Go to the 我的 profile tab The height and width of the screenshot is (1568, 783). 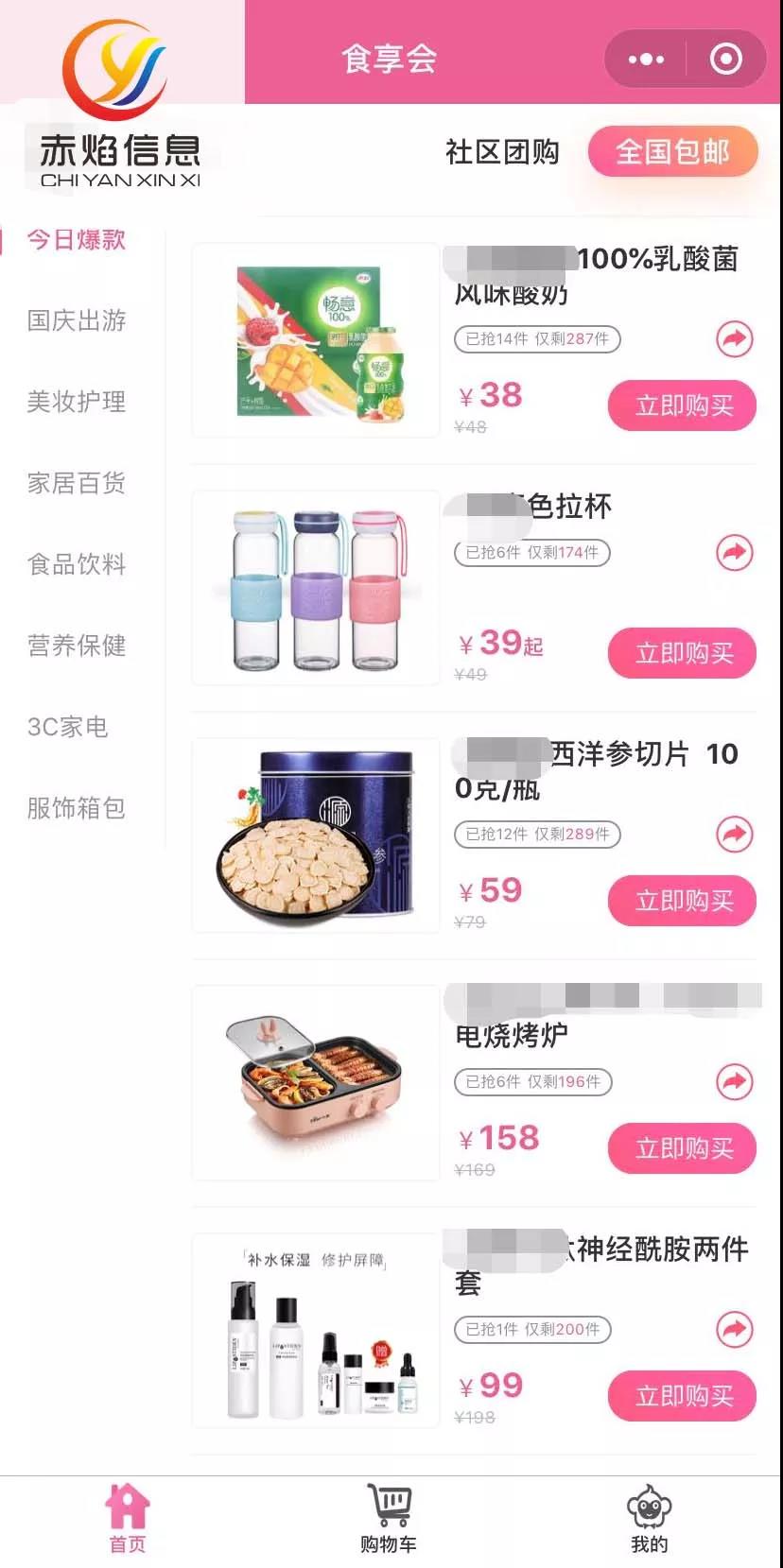click(649, 1519)
